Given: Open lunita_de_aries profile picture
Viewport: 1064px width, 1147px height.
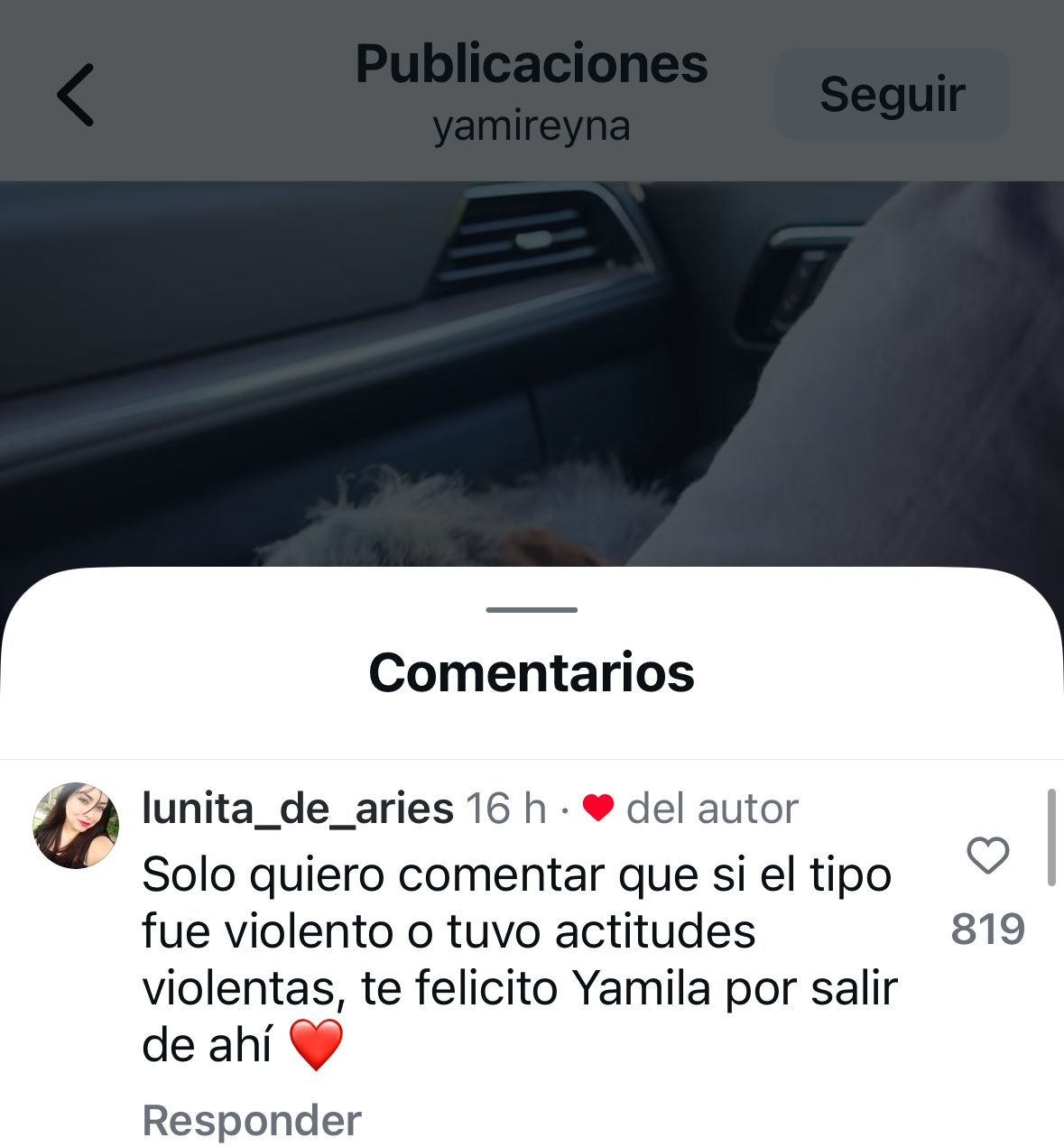Looking at the screenshot, I should [76, 825].
